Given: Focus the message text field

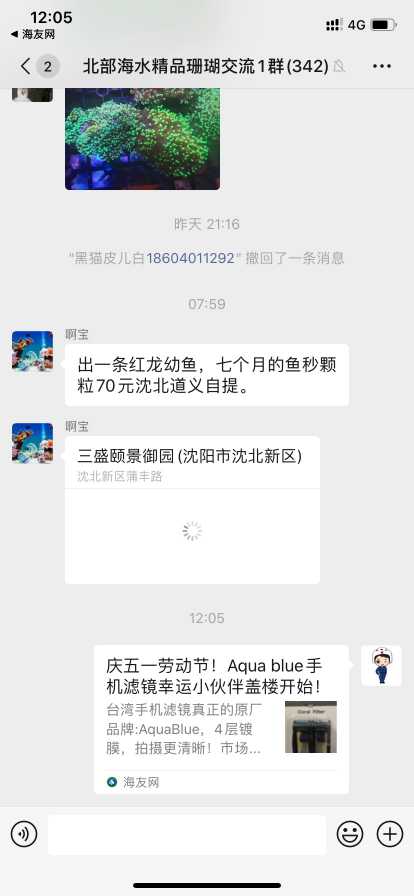Looking at the screenshot, I should pyautogui.click(x=187, y=835).
